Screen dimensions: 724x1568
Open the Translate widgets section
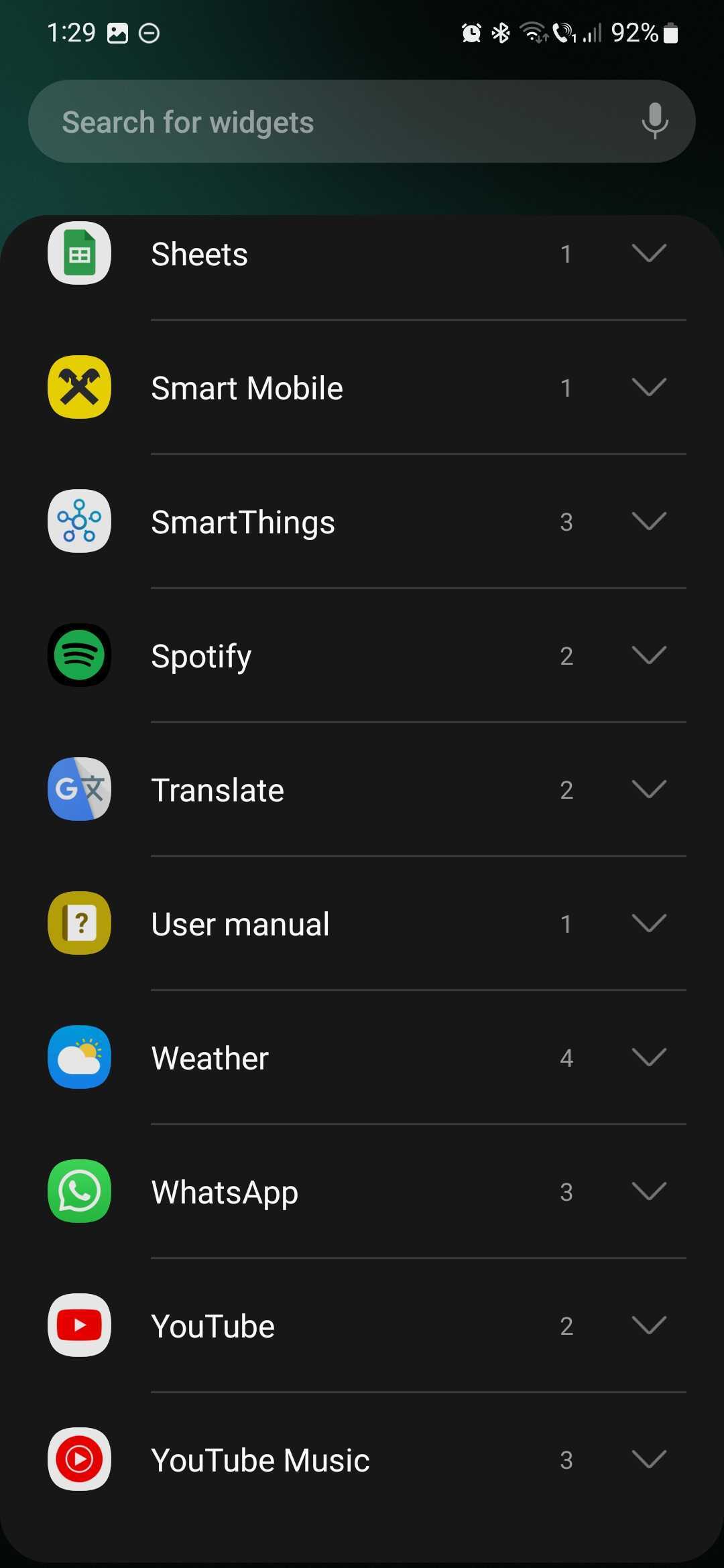pos(648,789)
